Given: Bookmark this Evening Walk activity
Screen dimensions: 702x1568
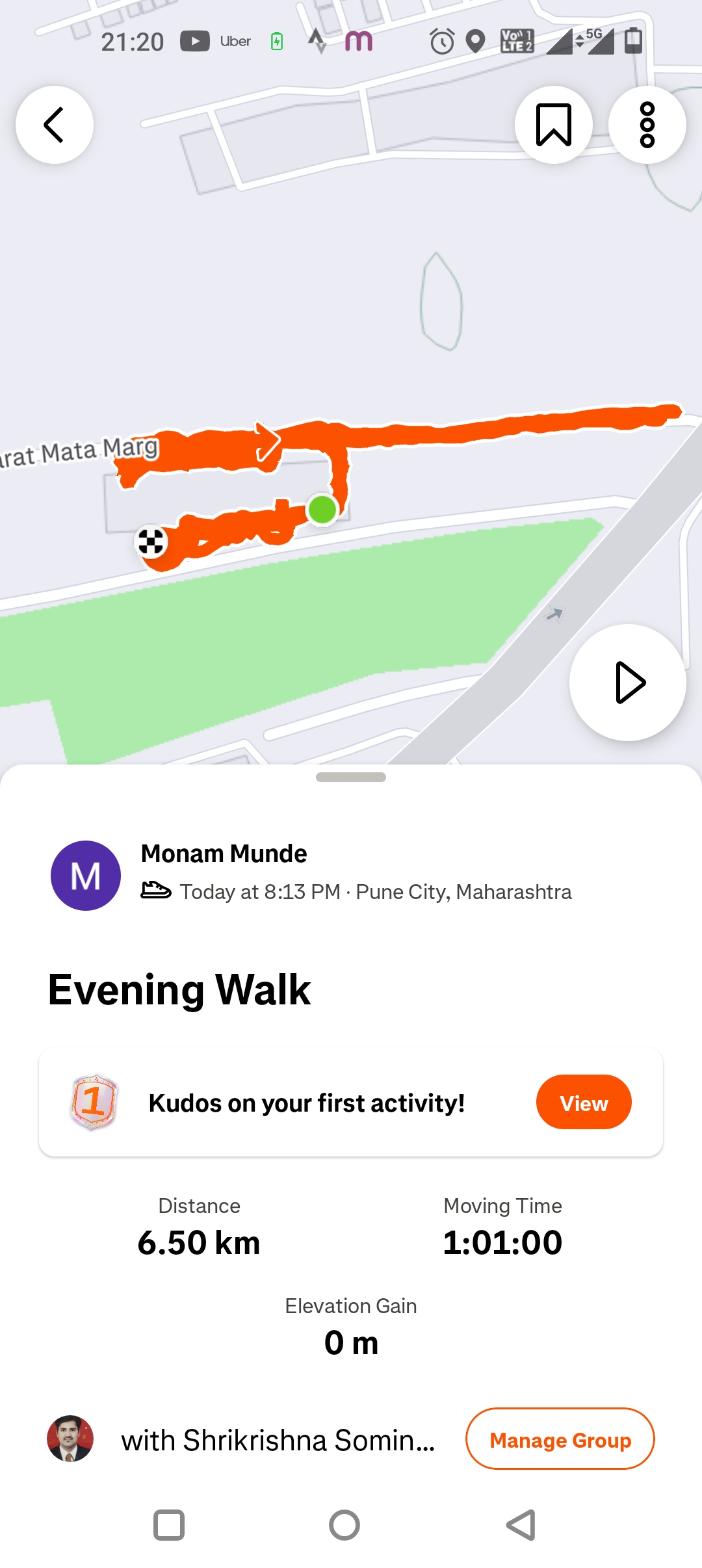Looking at the screenshot, I should [553, 125].
